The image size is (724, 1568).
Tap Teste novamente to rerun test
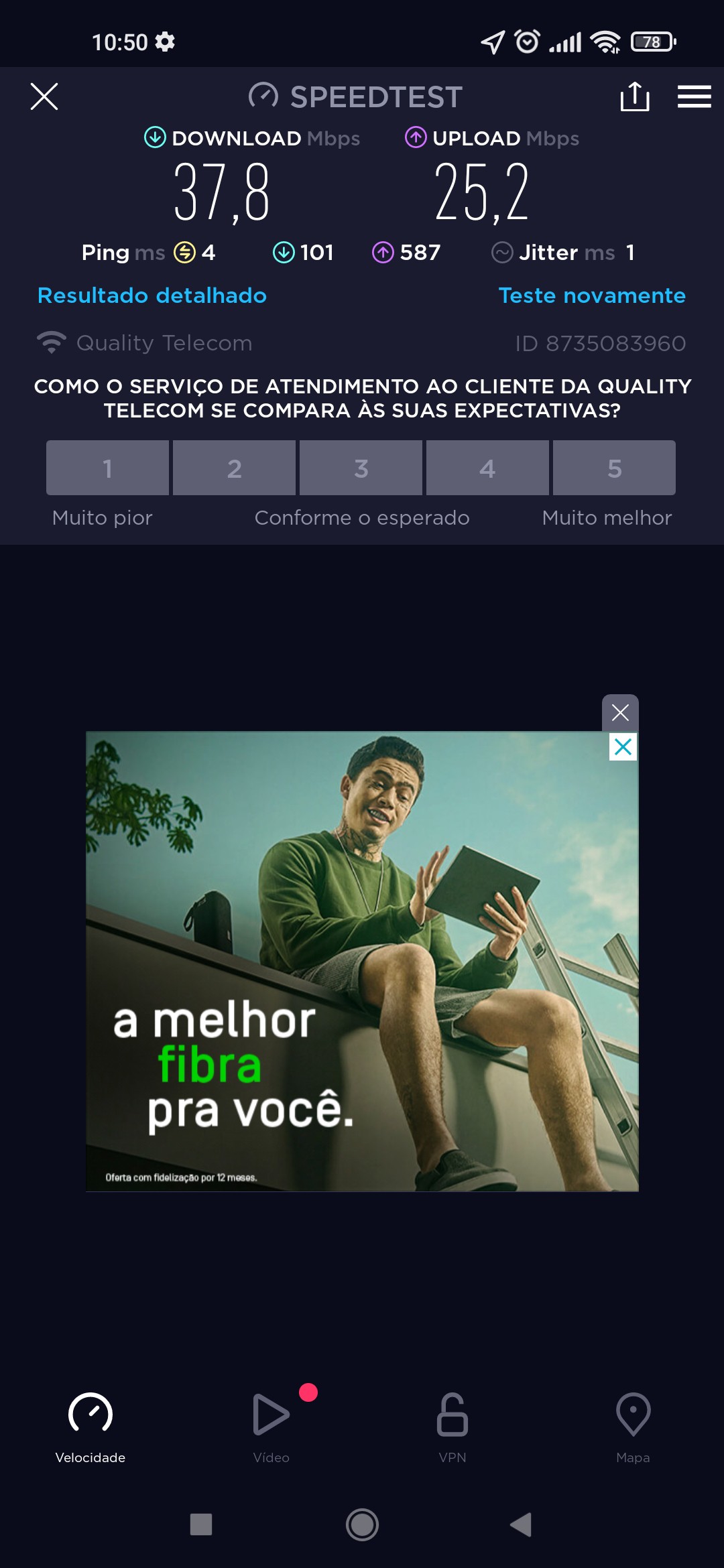point(592,296)
